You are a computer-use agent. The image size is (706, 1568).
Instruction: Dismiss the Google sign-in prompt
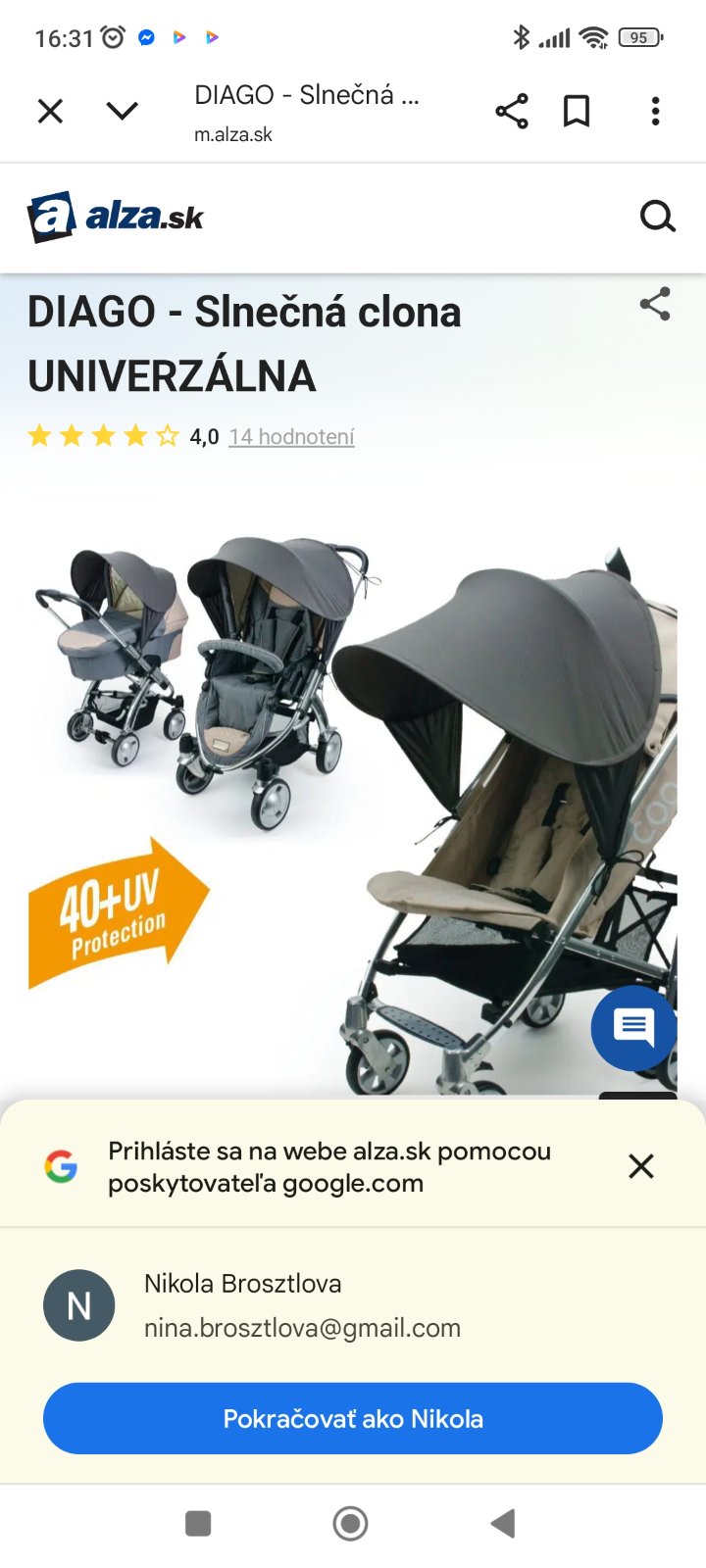tap(641, 1166)
